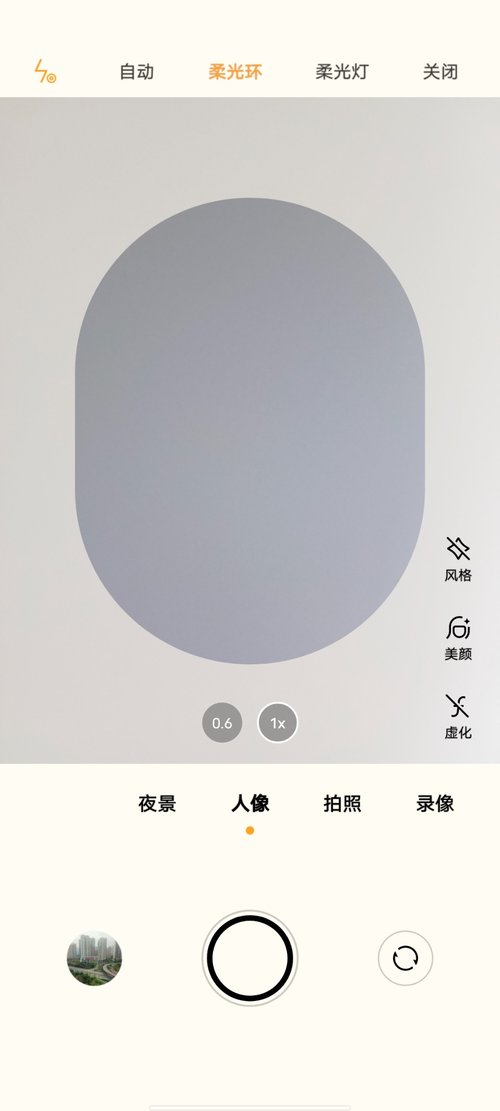The width and height of the screenshot is (500, 1111).
Task: Choose the 柔光环 soft light ring option
Action: click(x=235, y=72)
